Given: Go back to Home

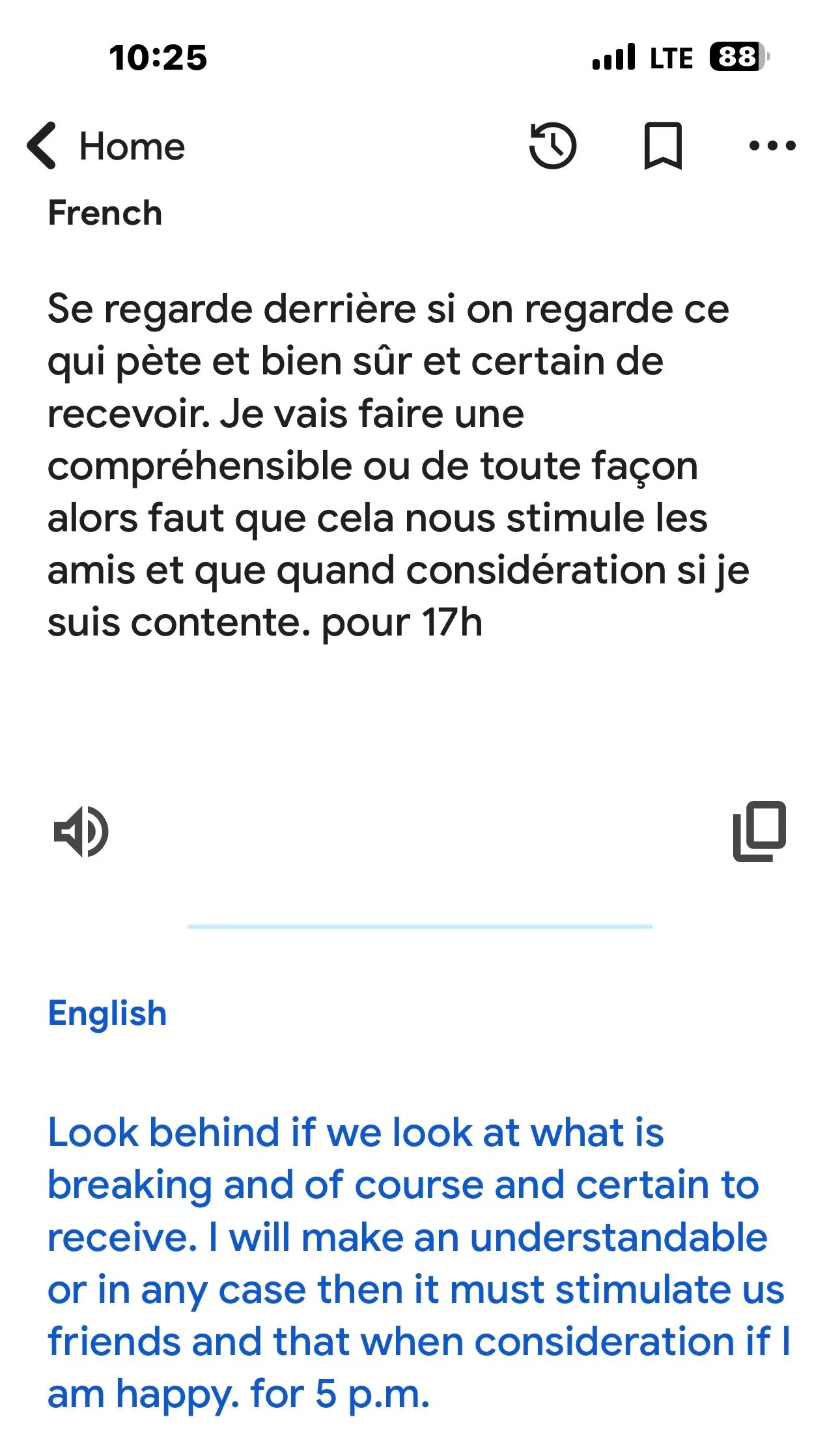Looking at the screenshot, I should click(106, 146).
